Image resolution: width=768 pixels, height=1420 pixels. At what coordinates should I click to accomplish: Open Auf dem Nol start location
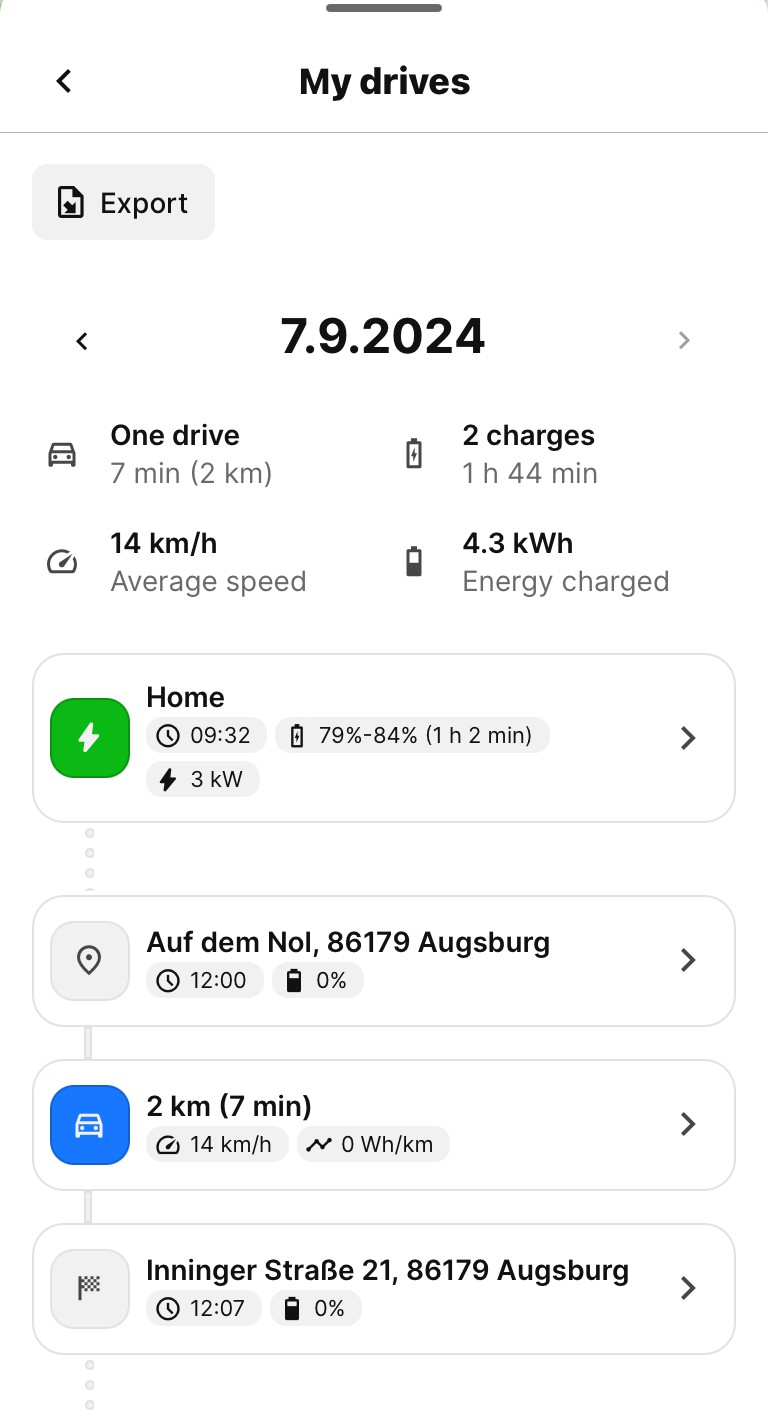[384, 960]
